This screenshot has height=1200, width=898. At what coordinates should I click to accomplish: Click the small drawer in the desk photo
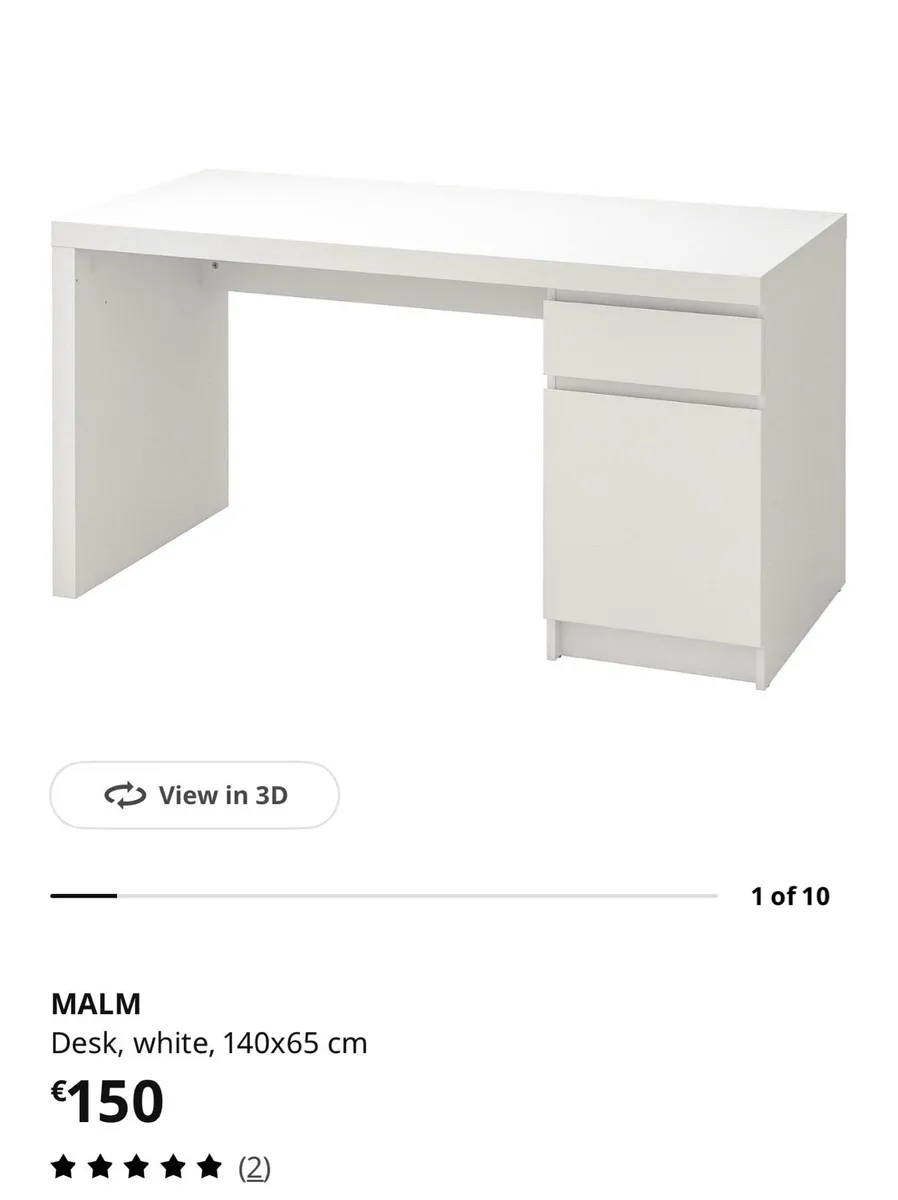(x=655, y=340)
